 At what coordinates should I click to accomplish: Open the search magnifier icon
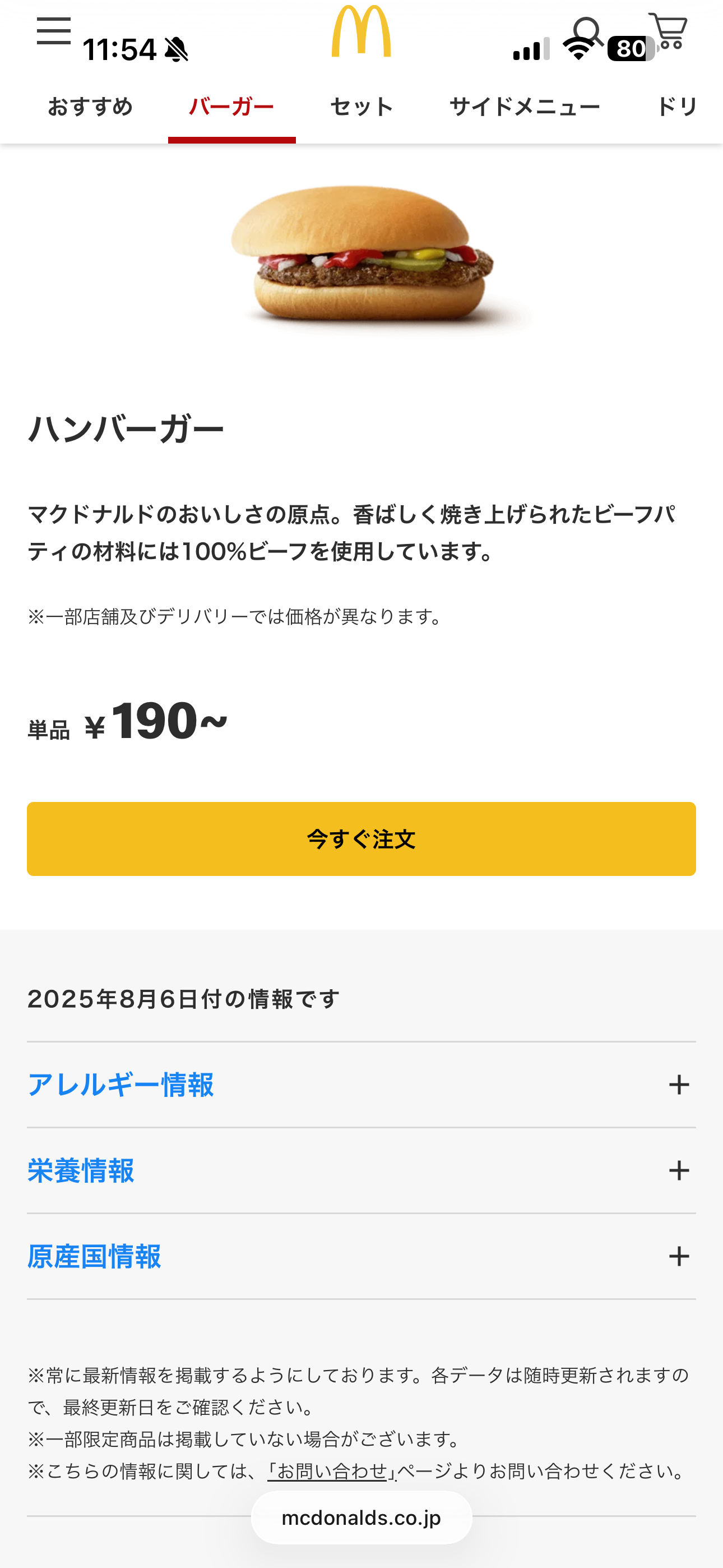[x=588, y=31]
